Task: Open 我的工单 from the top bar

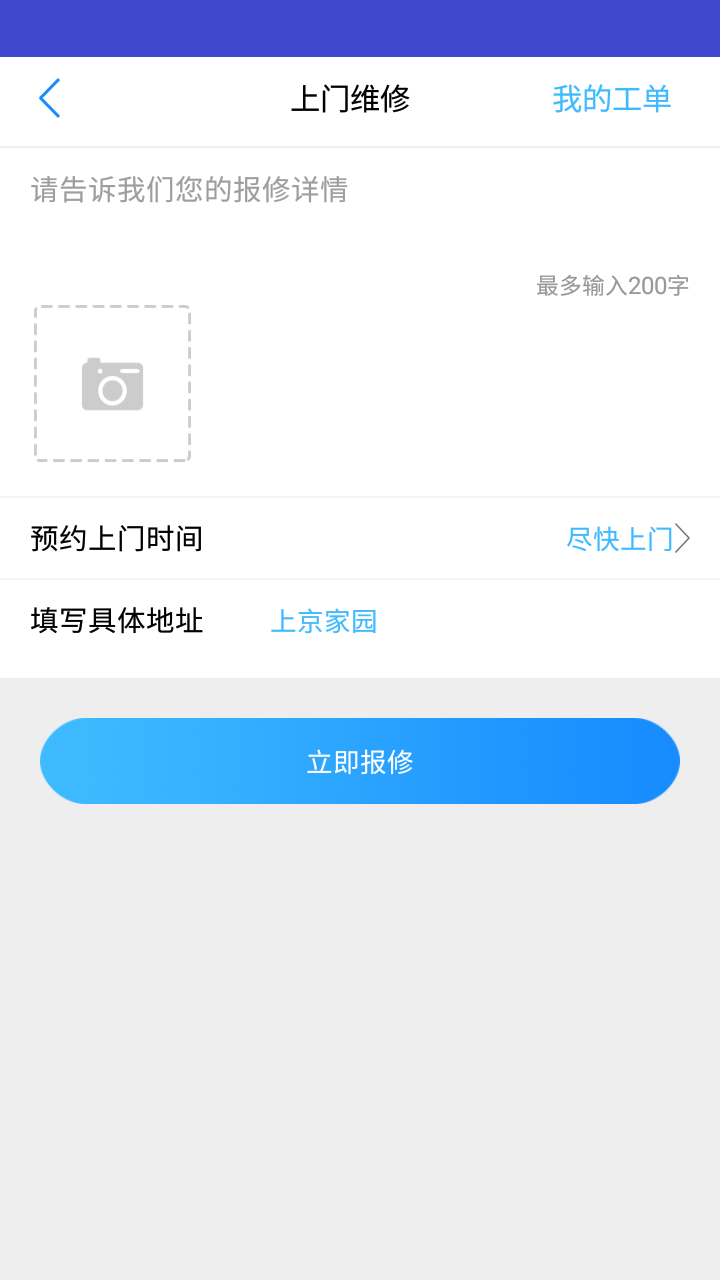Action: [613, 99]
